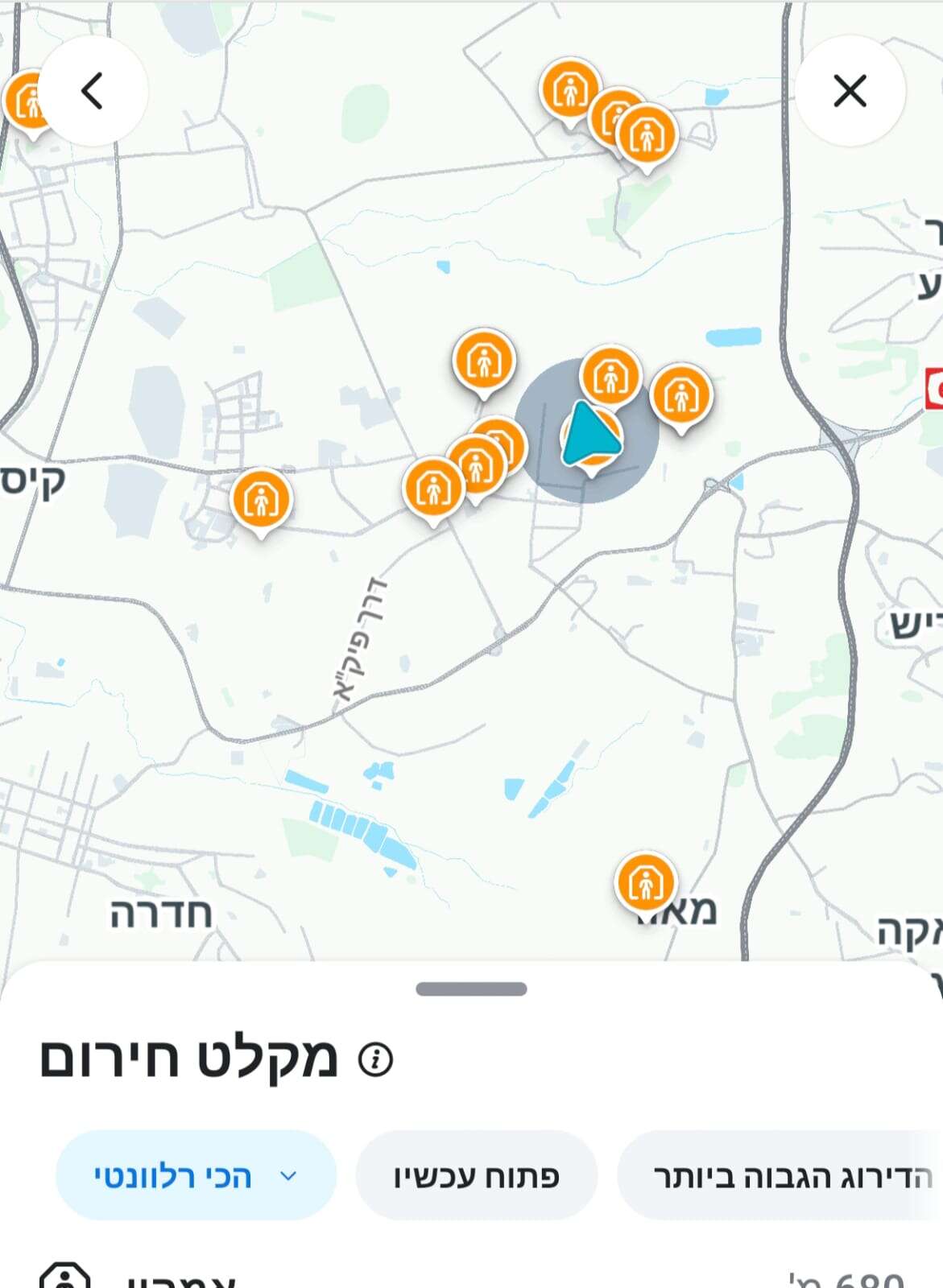Filter by פתוח עכשיו chip
Image resolution: width=943 pixels, height=1288 pixels.
(476, 1176)
